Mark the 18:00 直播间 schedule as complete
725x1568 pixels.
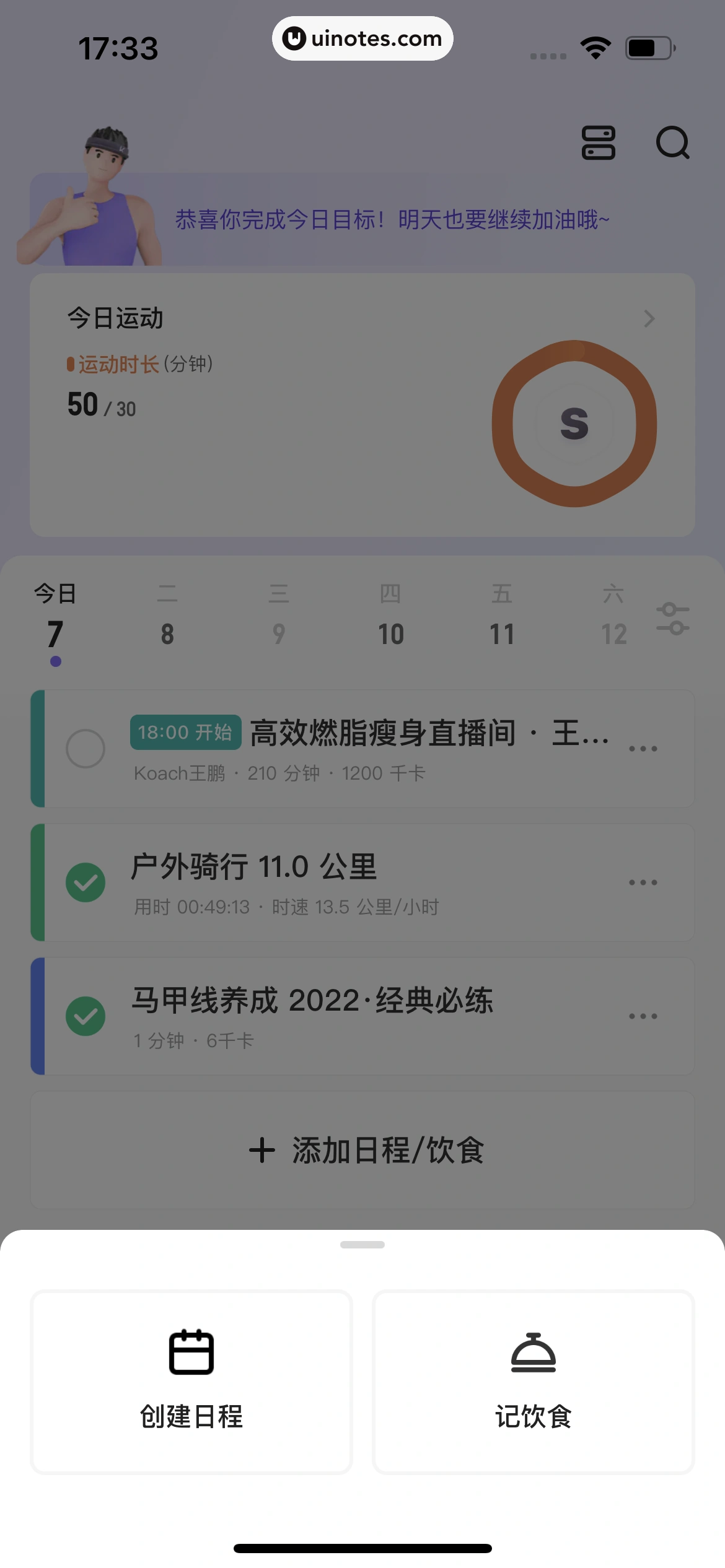tap(86, 748)
